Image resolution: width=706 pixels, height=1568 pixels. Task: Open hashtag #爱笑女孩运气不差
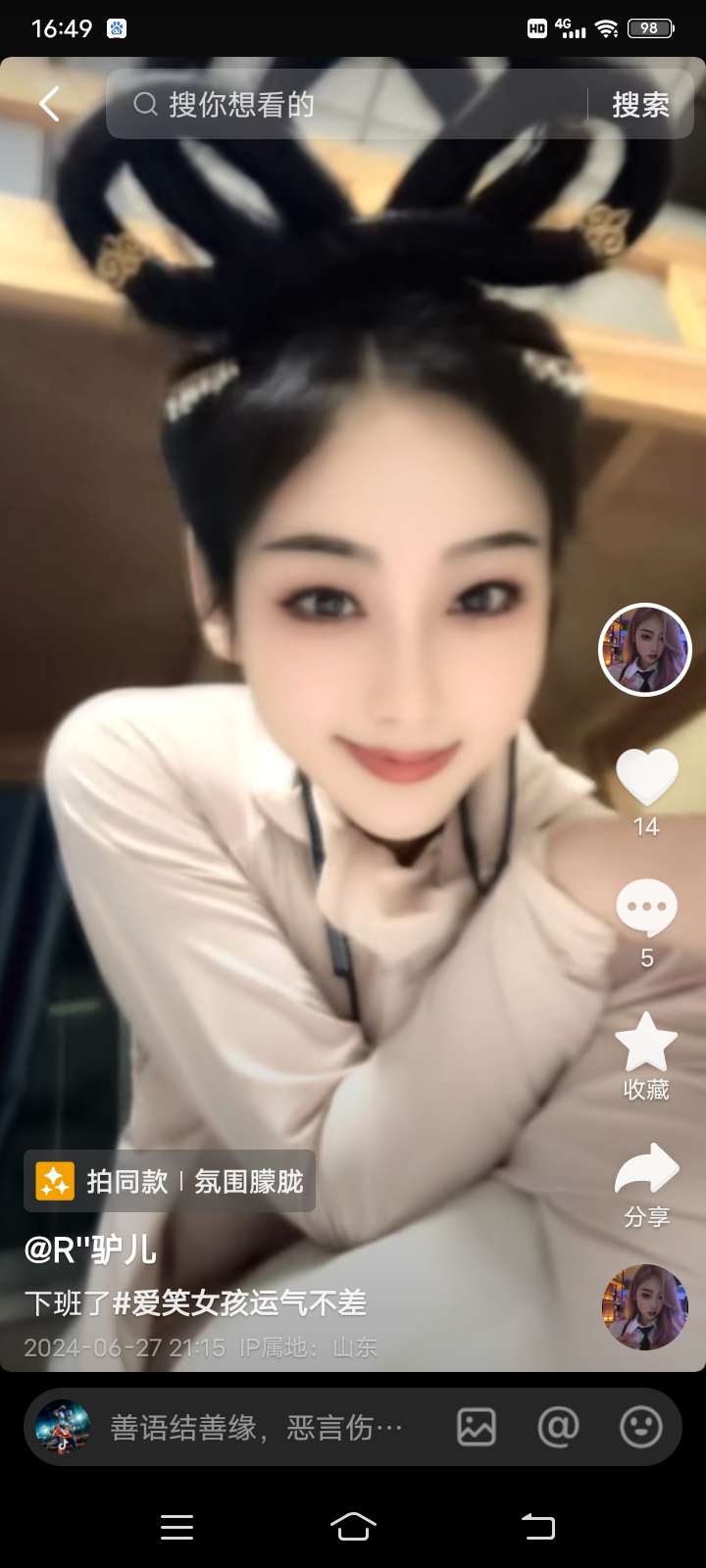pos(239,1303)
